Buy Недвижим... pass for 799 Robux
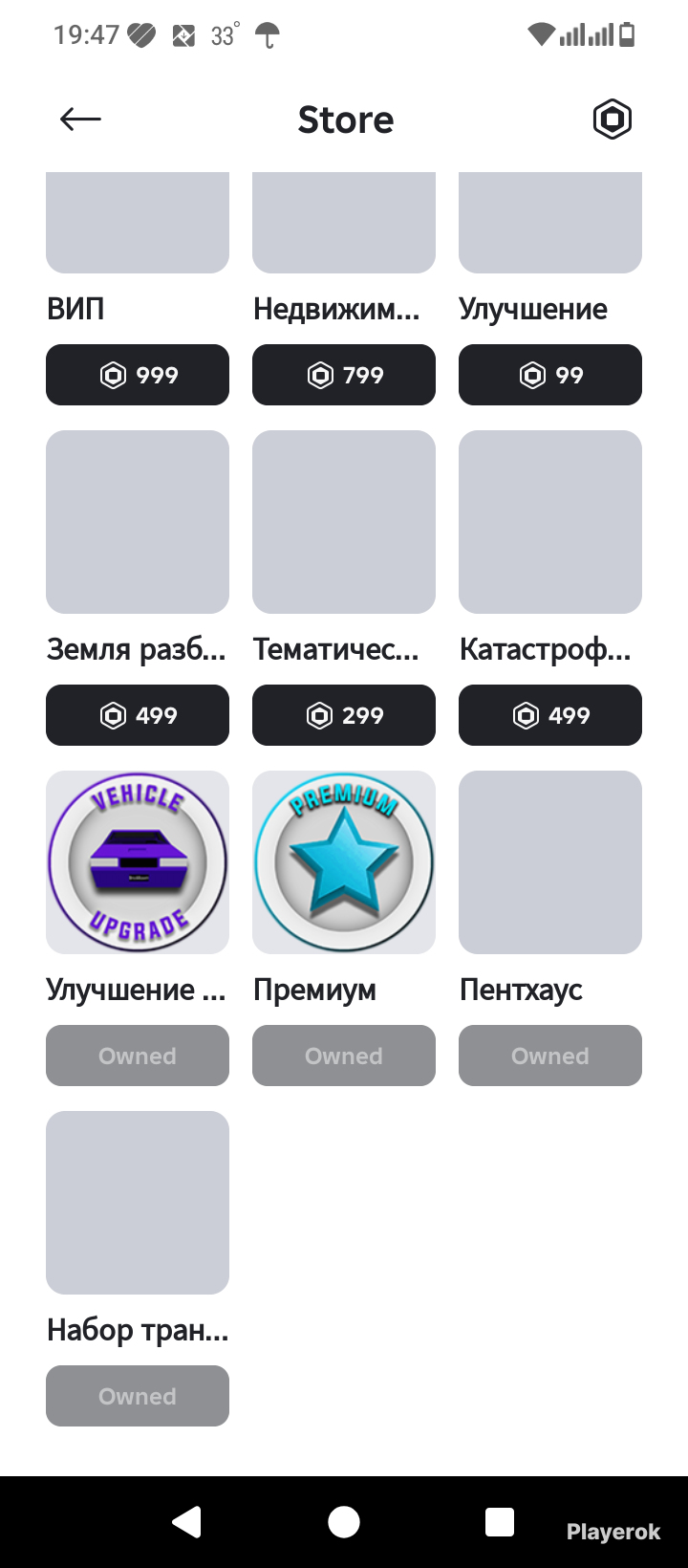This screenshot has width=688, height=1568. tap(344, 375)
